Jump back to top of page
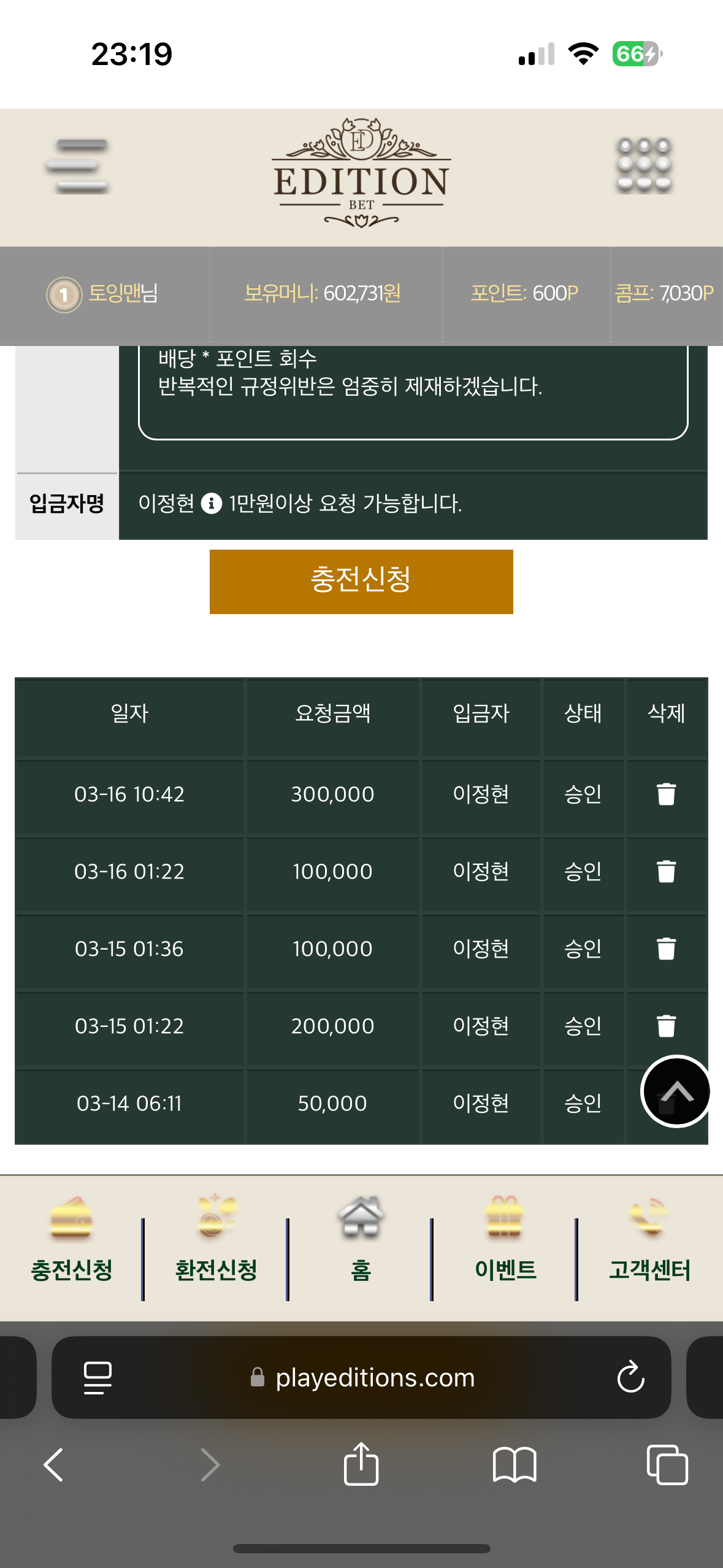This screenshot has width=723, height=1568. point(676,1091)
